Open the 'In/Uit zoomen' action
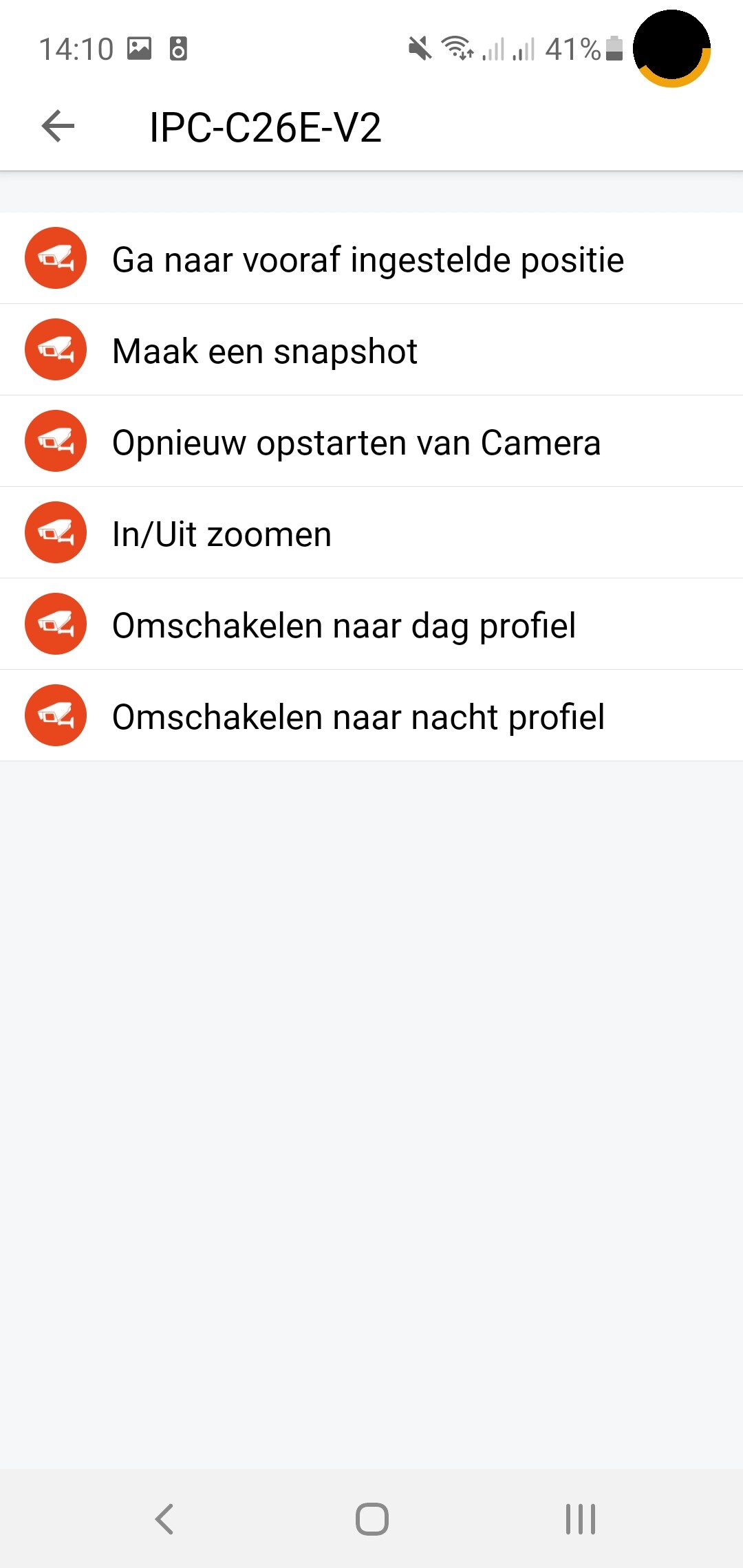This screenshot has width=743, height=1568. (222, 534)
